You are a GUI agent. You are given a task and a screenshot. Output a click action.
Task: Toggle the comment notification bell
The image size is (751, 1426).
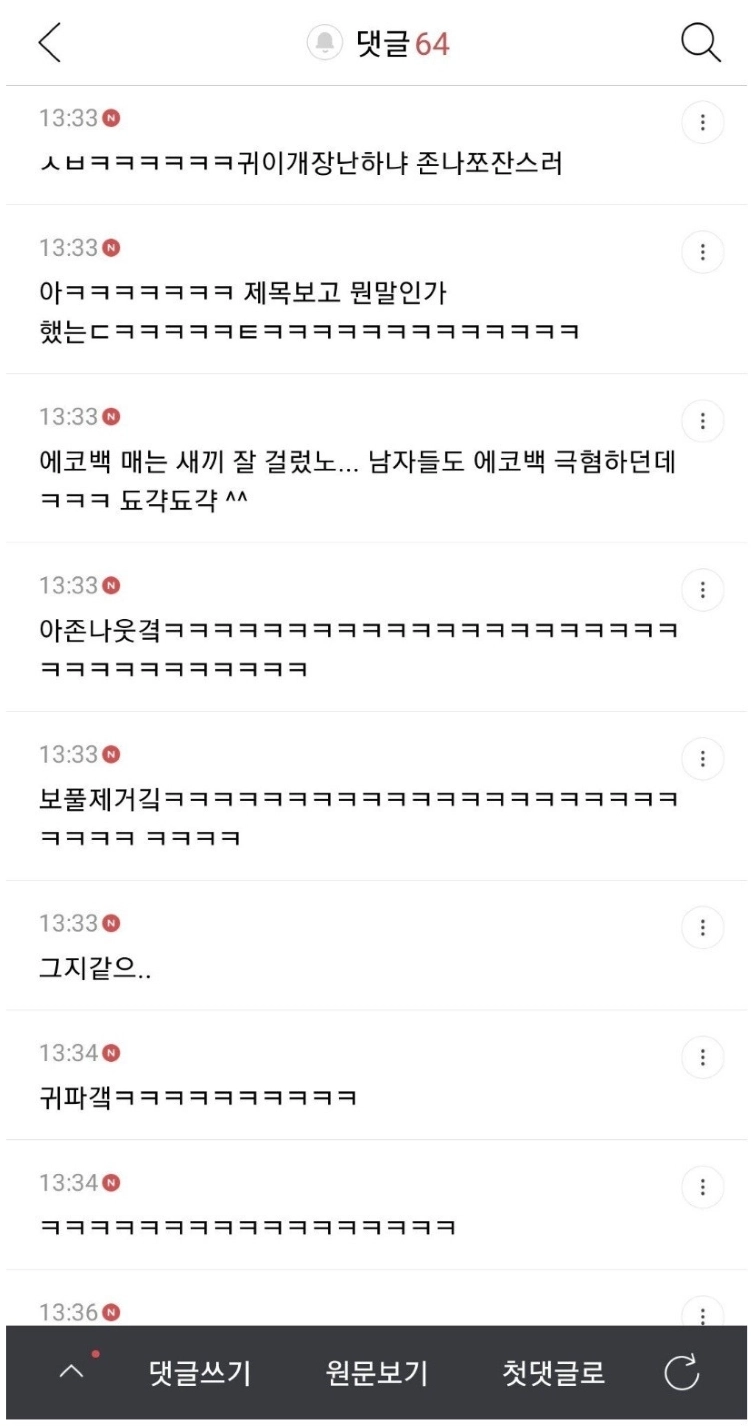tap(325, 43)
